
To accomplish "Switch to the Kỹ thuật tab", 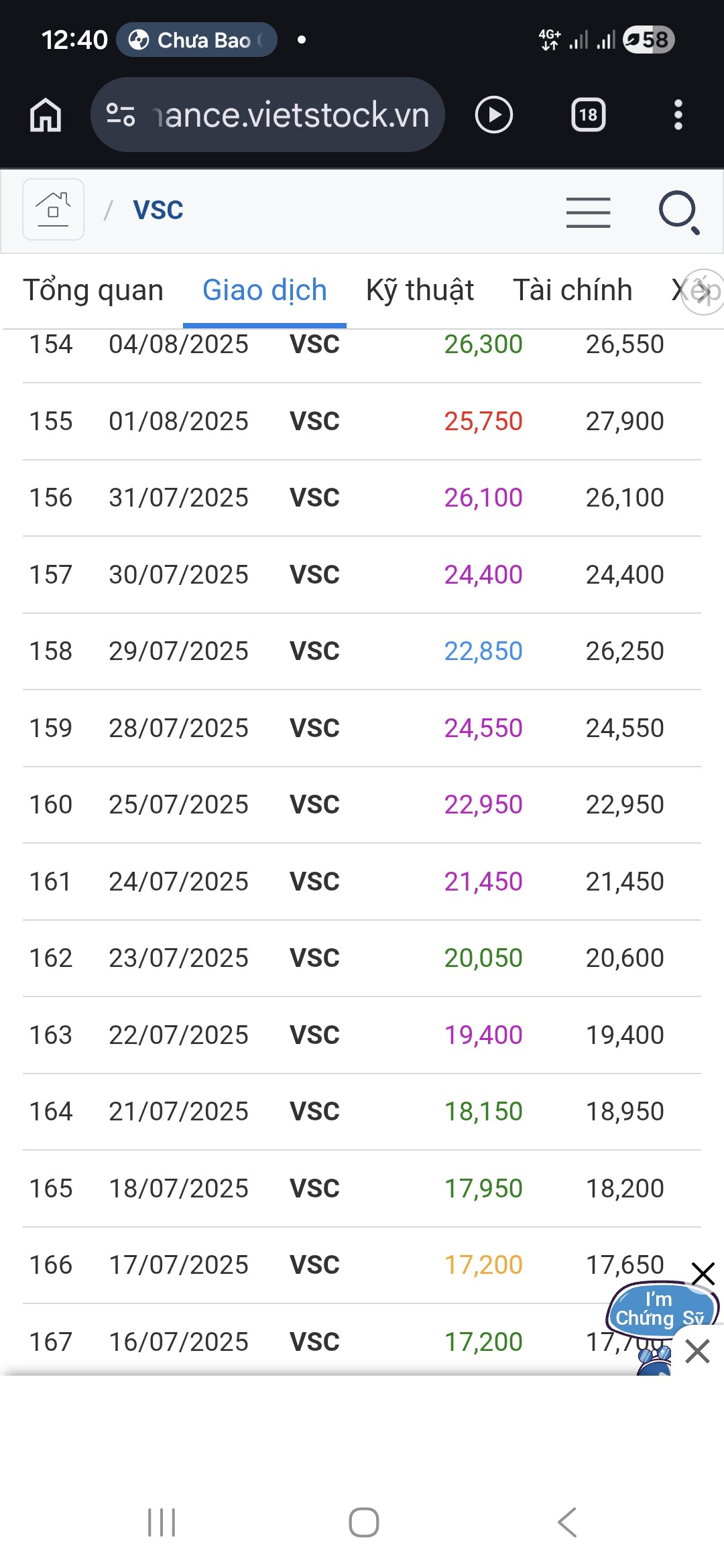I will coord(420,290).
